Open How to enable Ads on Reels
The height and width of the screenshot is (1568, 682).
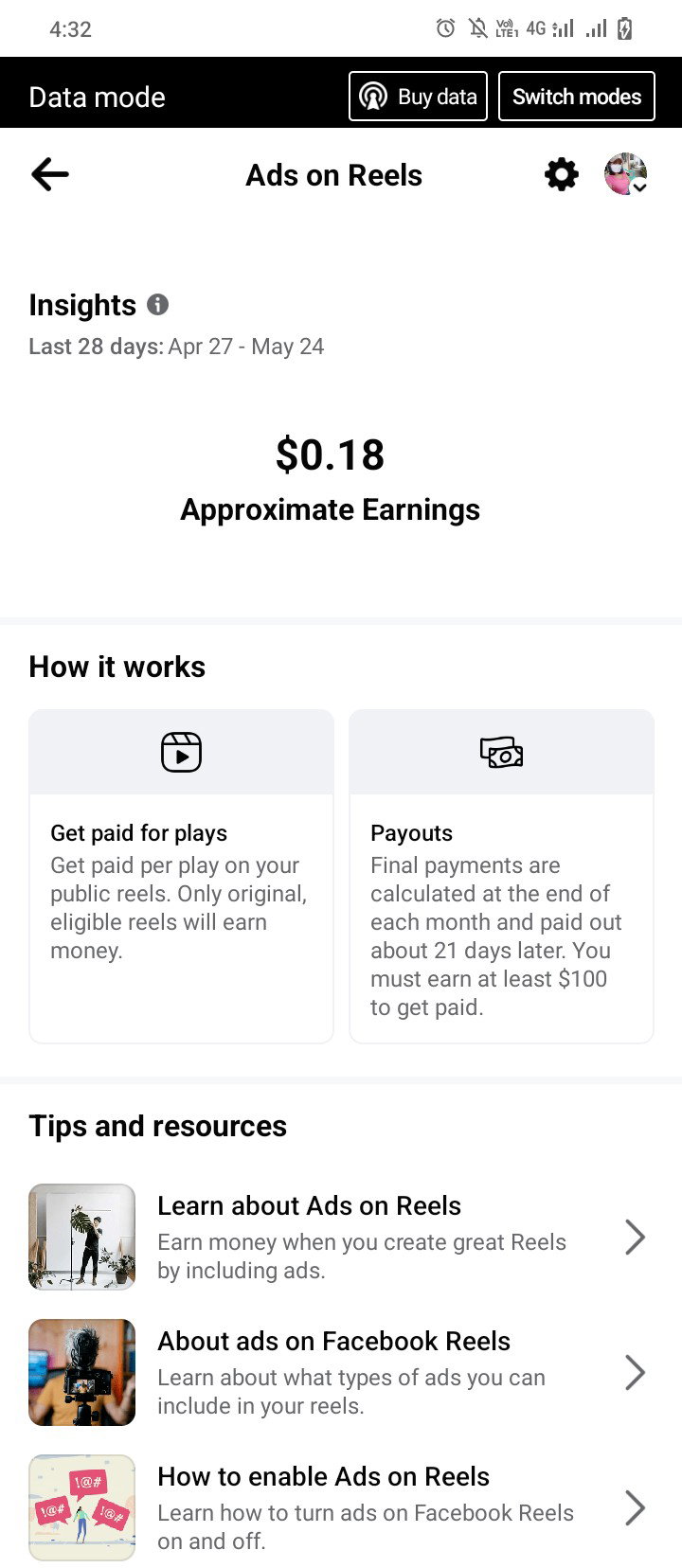341,1507
